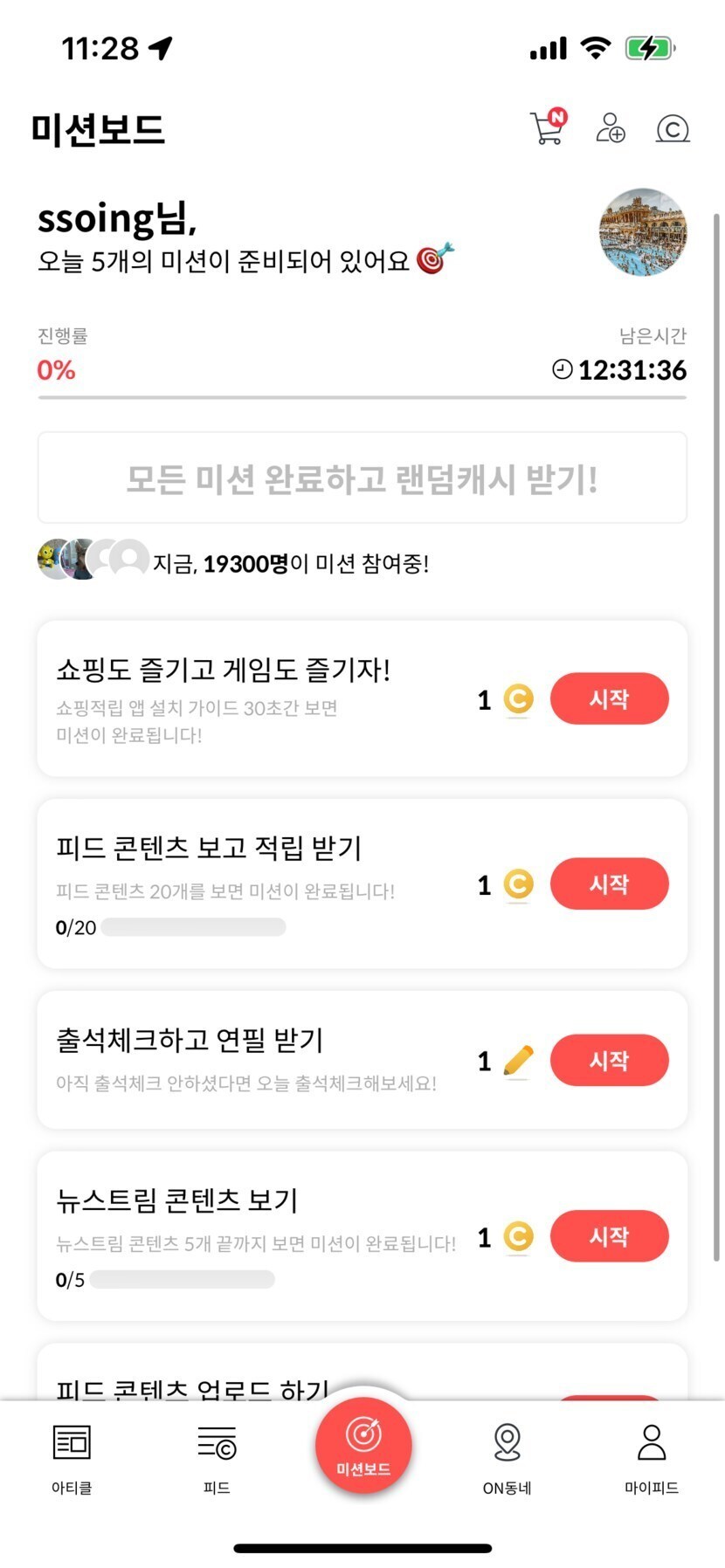Open the cash coin icon
The image size is (725, 1568).
673,129
